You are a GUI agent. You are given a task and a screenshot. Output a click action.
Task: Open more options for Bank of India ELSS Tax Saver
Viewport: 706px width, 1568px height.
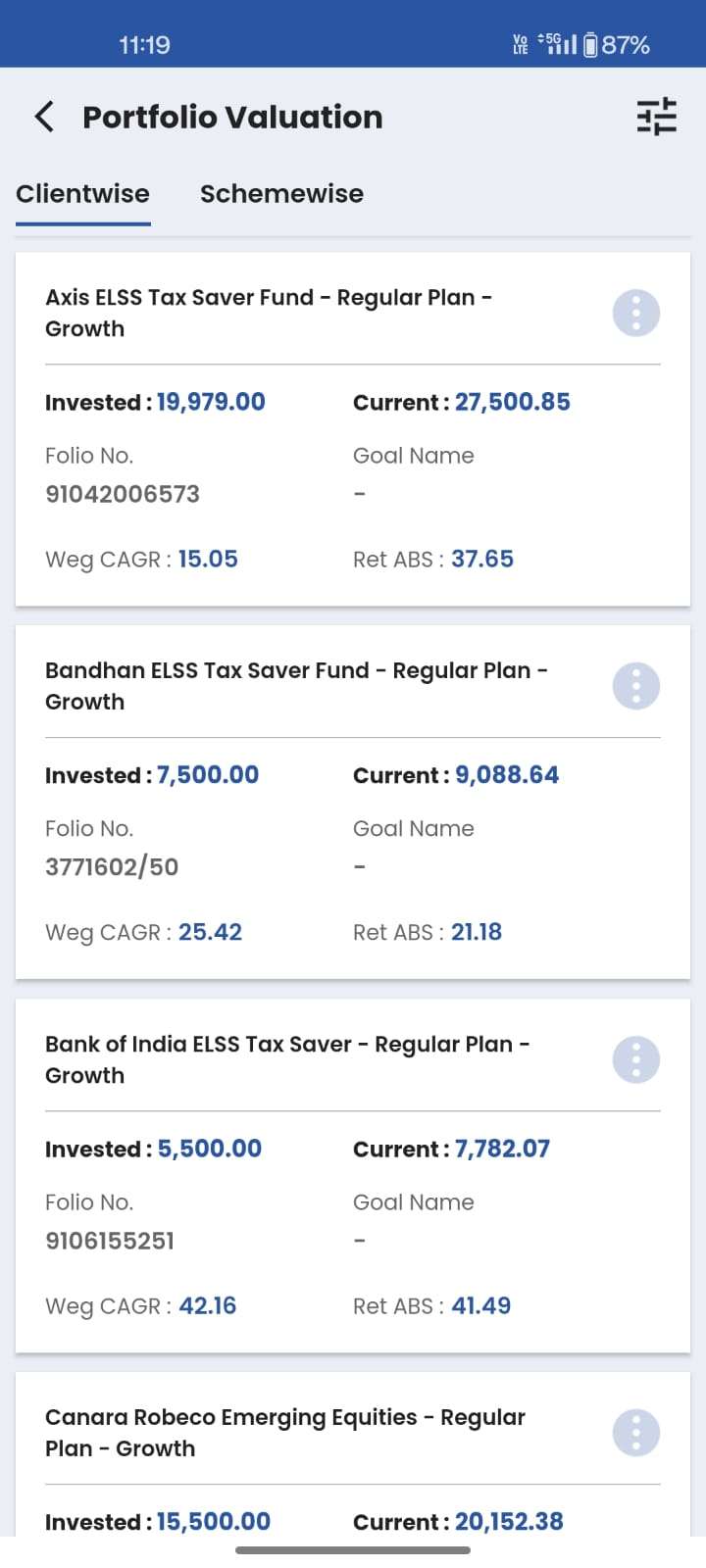(635, 1059)
